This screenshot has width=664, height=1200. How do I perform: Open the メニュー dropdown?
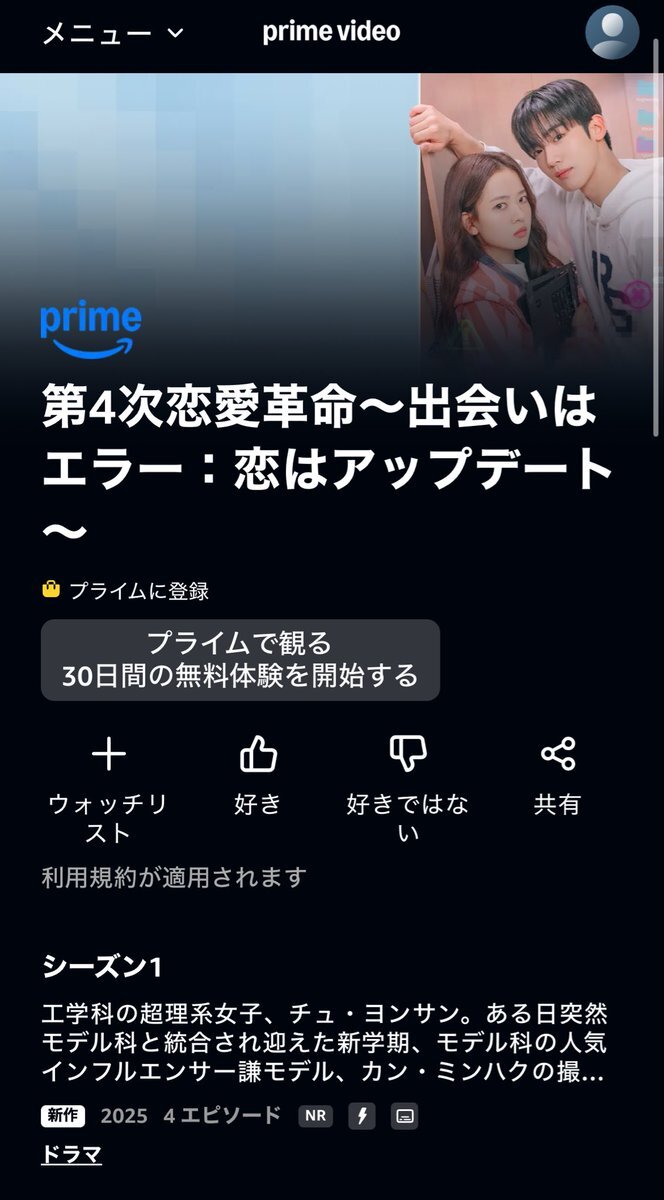coord(113,33)
